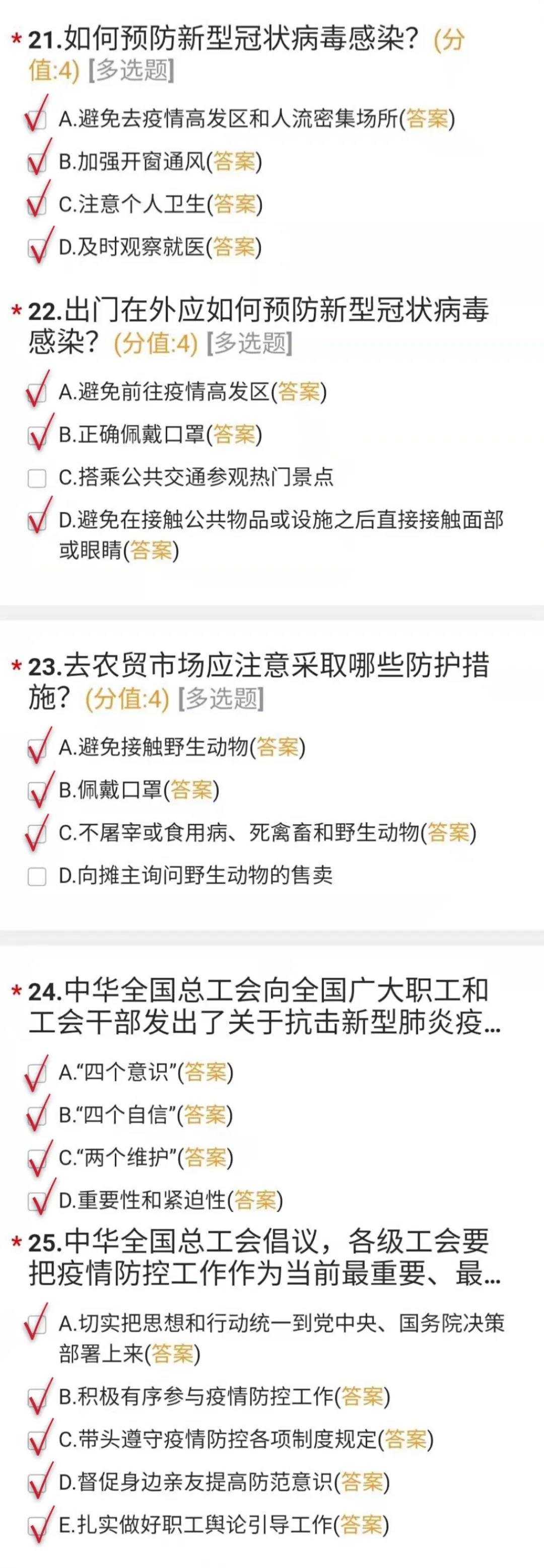The height and width of the screenshot is (1568, 544).
Task: Choose D.重要性和紧迫性
Action: (37, 1201)
